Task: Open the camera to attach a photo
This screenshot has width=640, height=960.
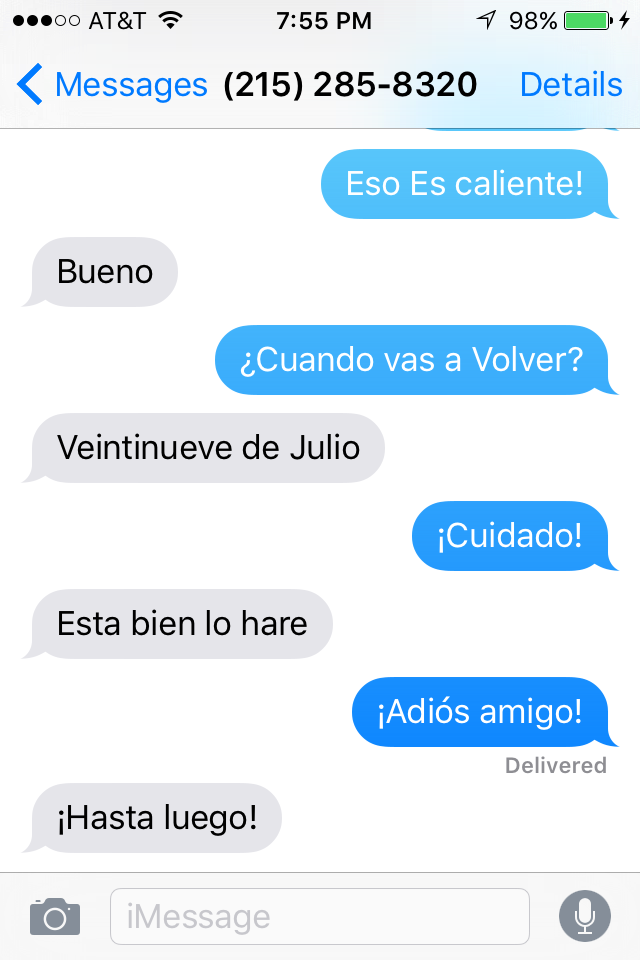Action: 54,916
